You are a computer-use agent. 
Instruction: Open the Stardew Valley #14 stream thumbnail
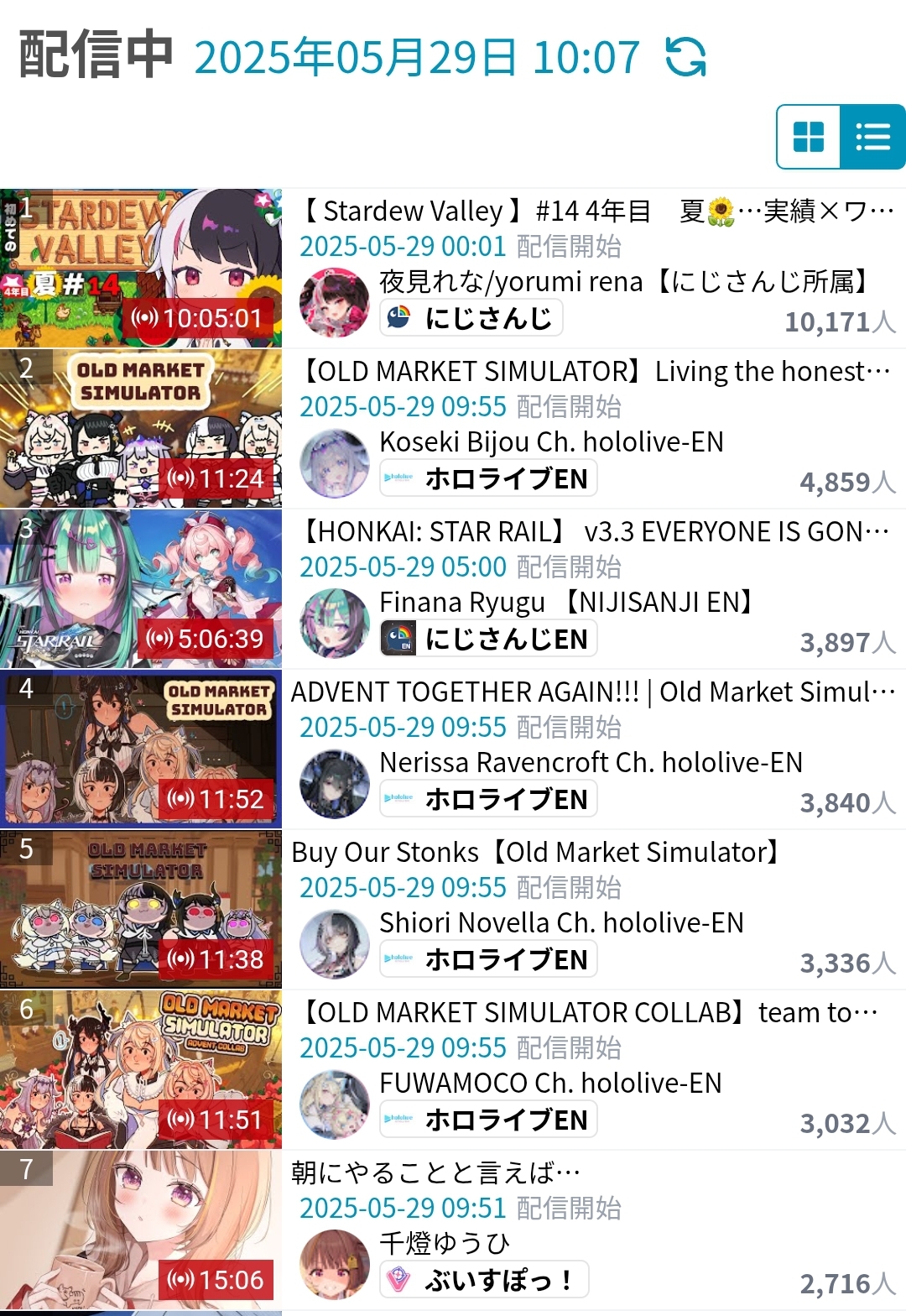point(141,269)
